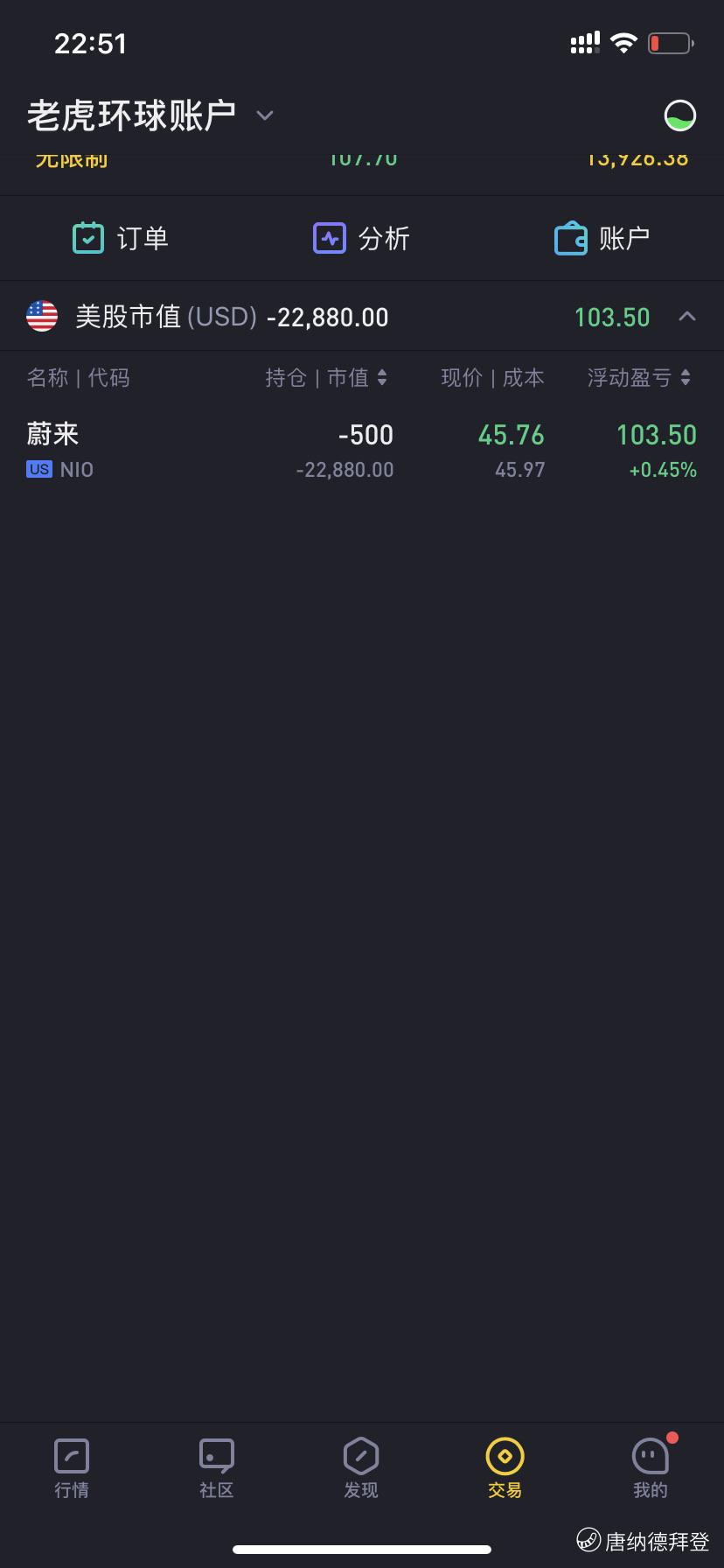This screenshot has height=1568, width=724.
Task: Switch to the 社区 tab
Action: (x=217, y=1469)
